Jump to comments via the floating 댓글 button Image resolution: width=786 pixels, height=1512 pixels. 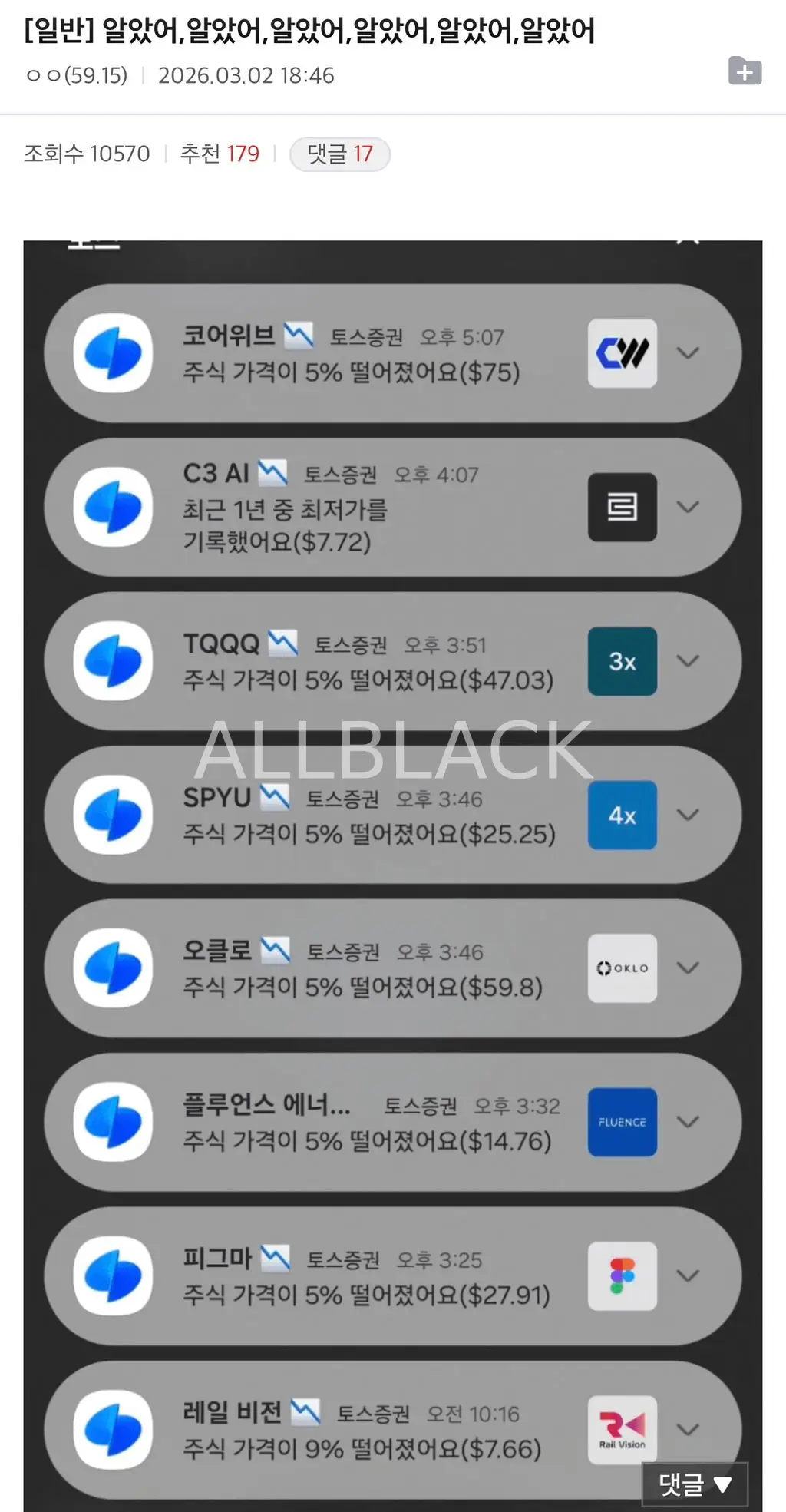[695, 1484]
